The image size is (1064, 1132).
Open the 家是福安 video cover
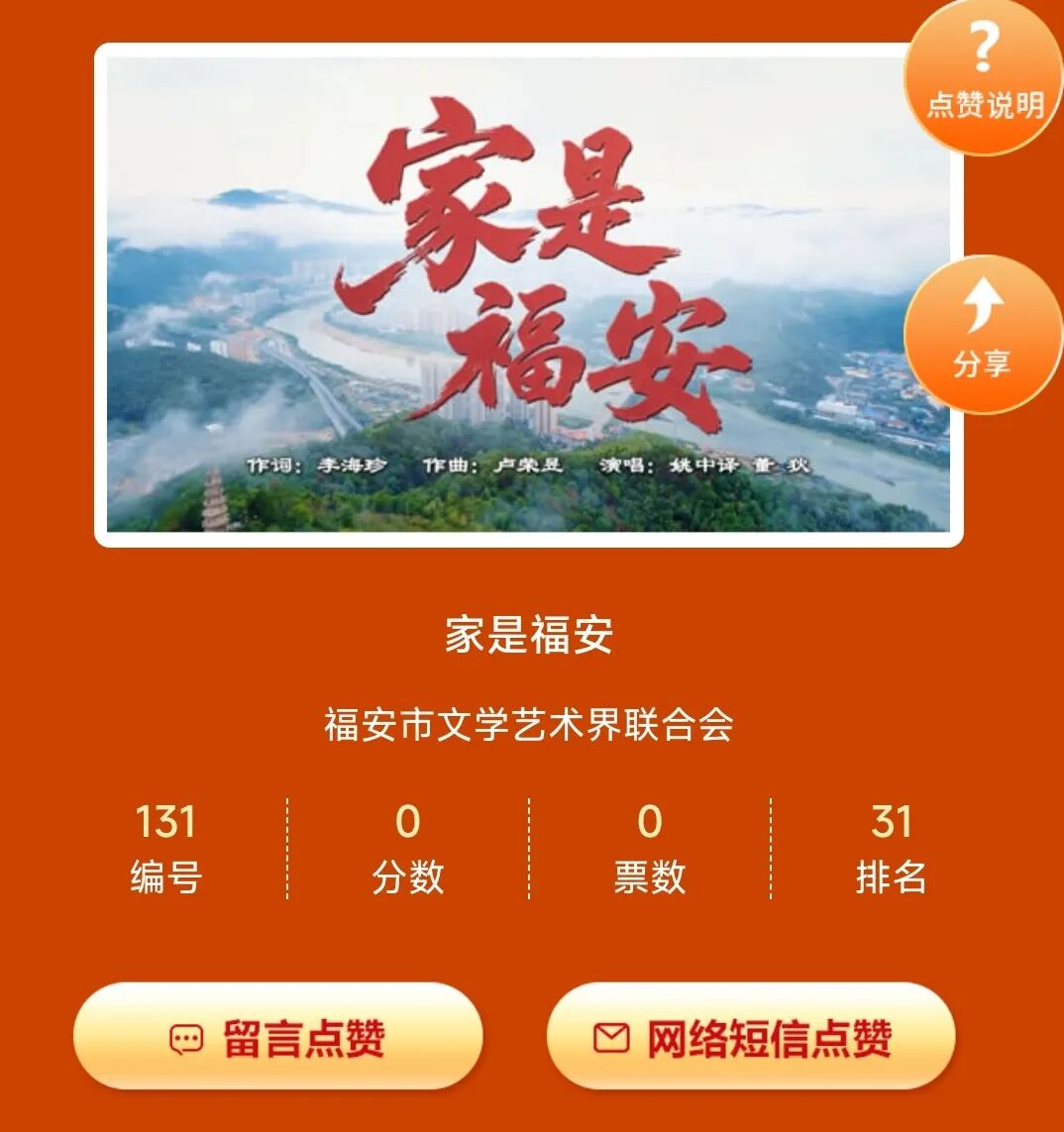528,294
